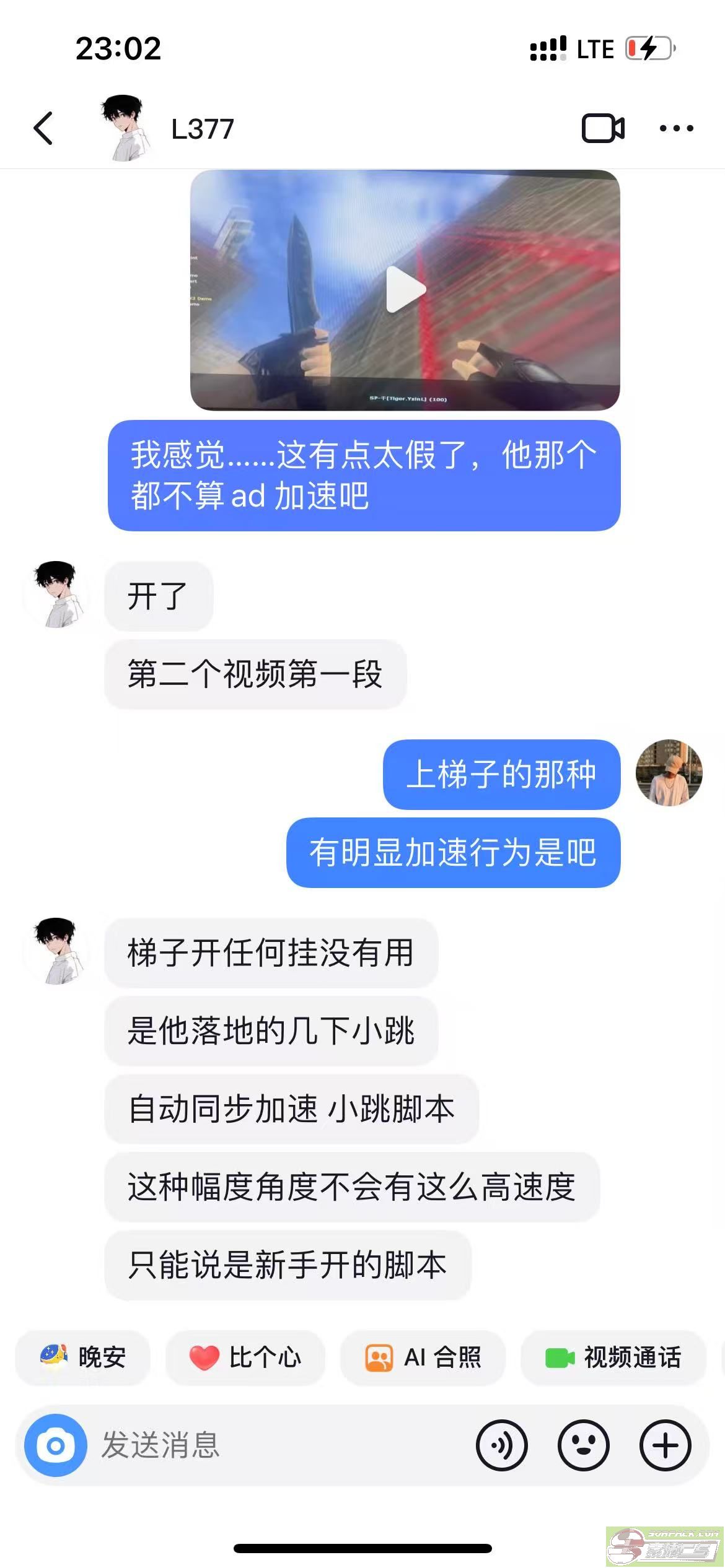Open the three-dot more options menu
This screenshot has width=725, height=1568.
coord(676,128)
